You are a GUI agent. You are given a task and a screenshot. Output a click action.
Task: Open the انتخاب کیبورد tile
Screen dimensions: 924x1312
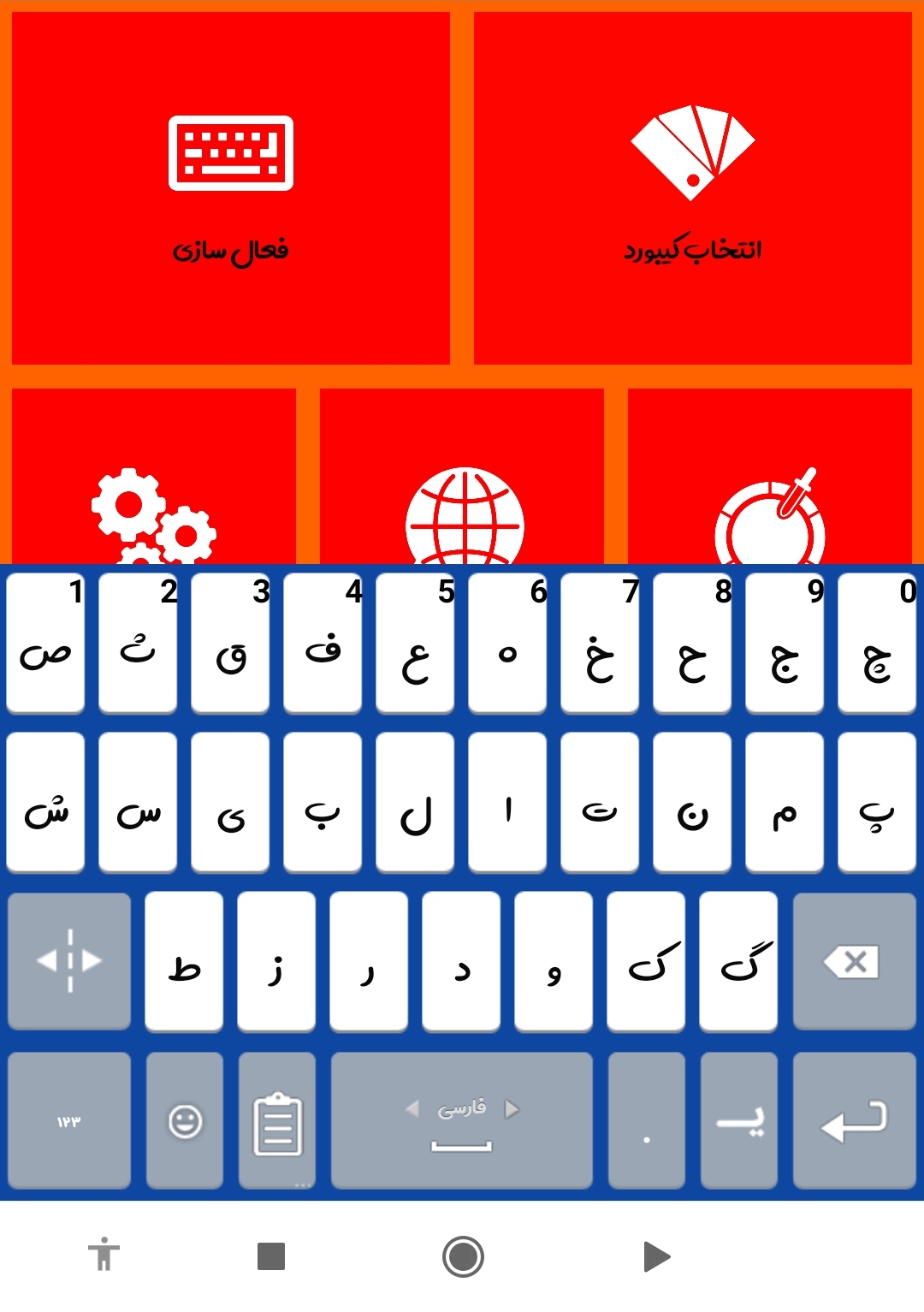692,188
